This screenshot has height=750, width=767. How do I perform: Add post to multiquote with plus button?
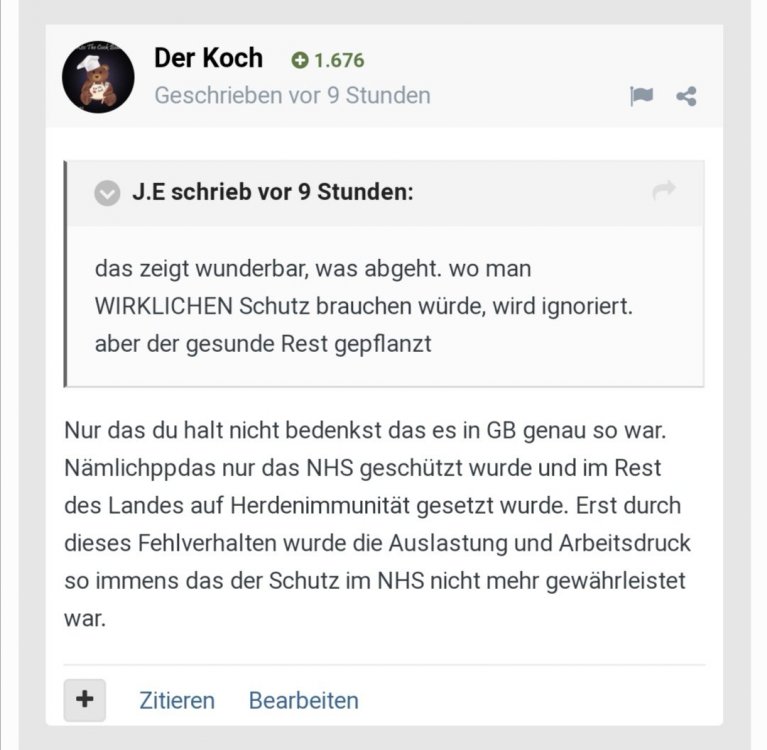[85, 699]
